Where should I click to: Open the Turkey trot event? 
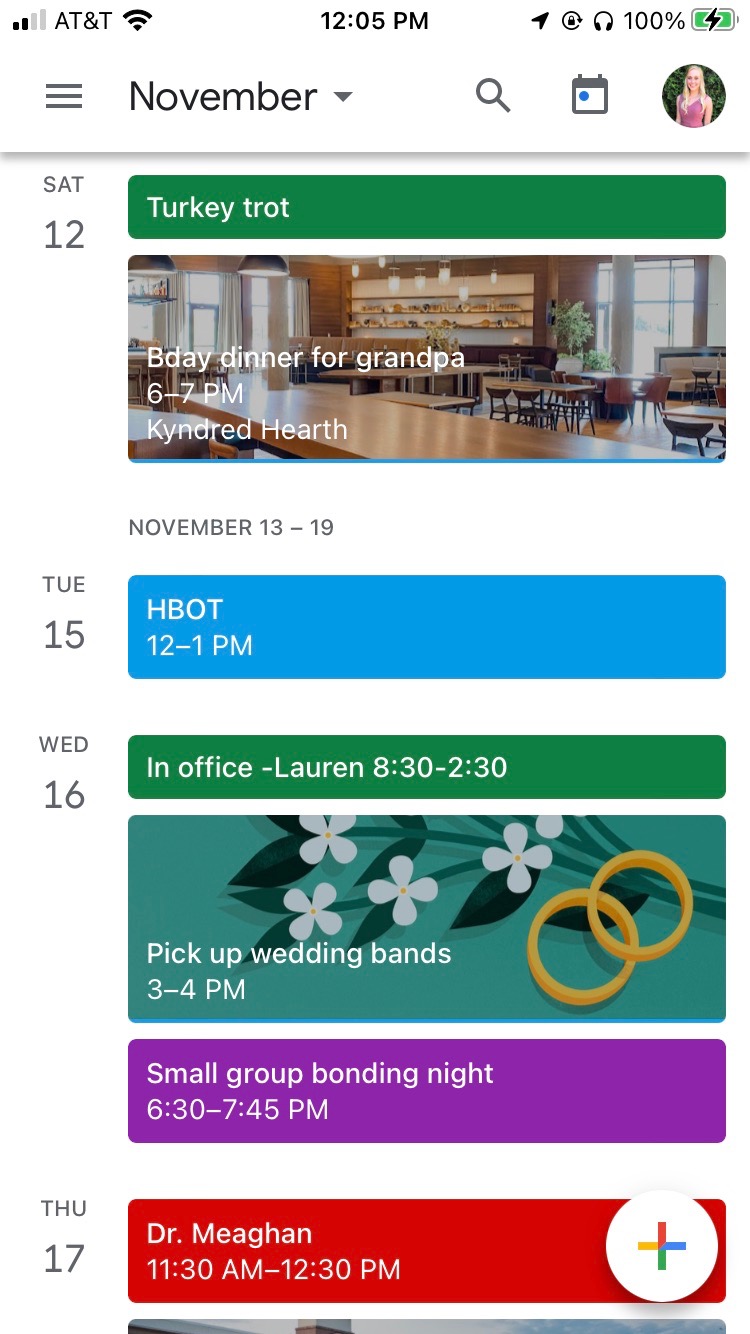pyautogui.click(x=426, y=207)
